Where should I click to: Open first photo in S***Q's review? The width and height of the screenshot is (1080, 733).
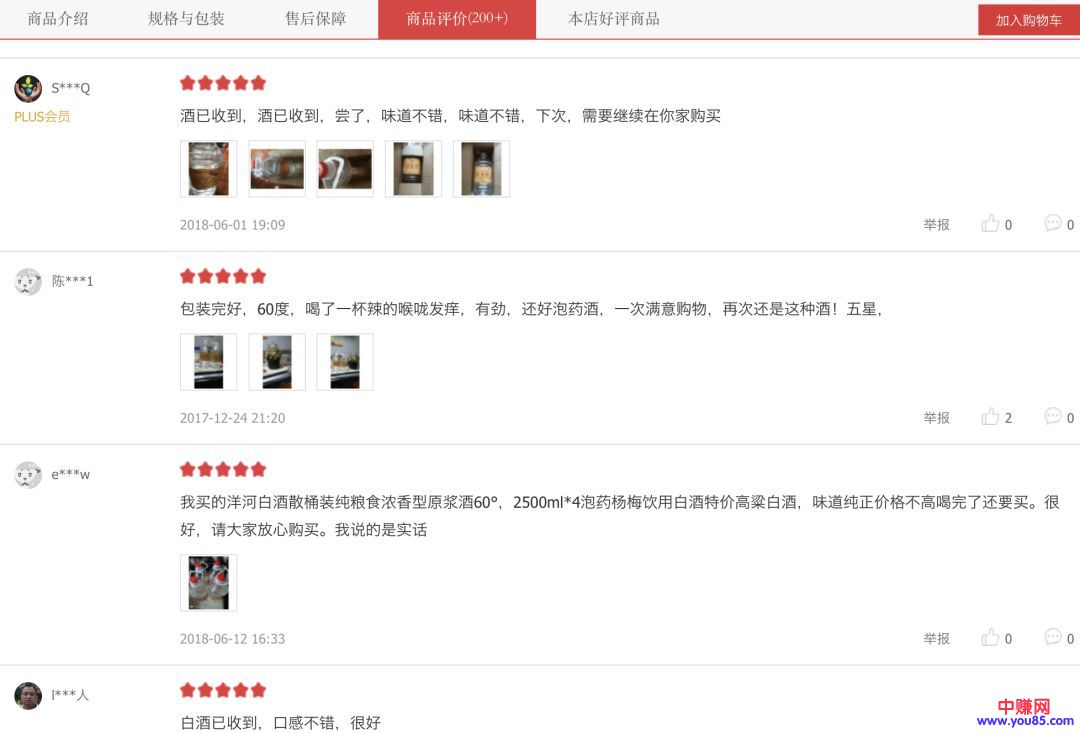pos(209,169)
